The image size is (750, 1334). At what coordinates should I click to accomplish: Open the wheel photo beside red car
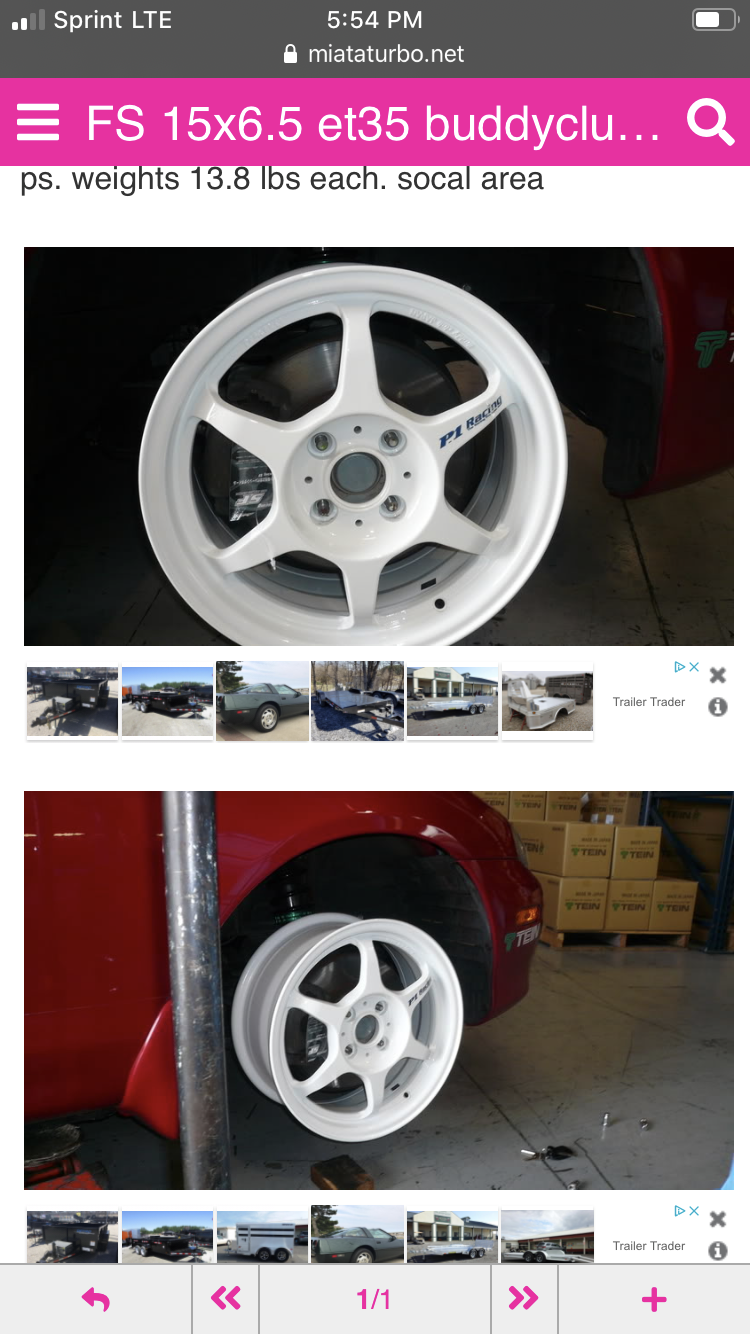378,990
